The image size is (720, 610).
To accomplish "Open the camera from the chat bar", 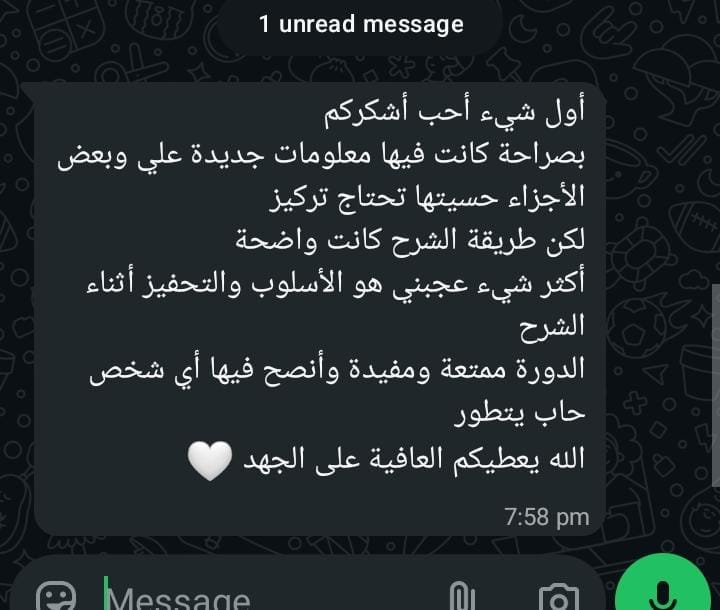I will tap(558, 598).
